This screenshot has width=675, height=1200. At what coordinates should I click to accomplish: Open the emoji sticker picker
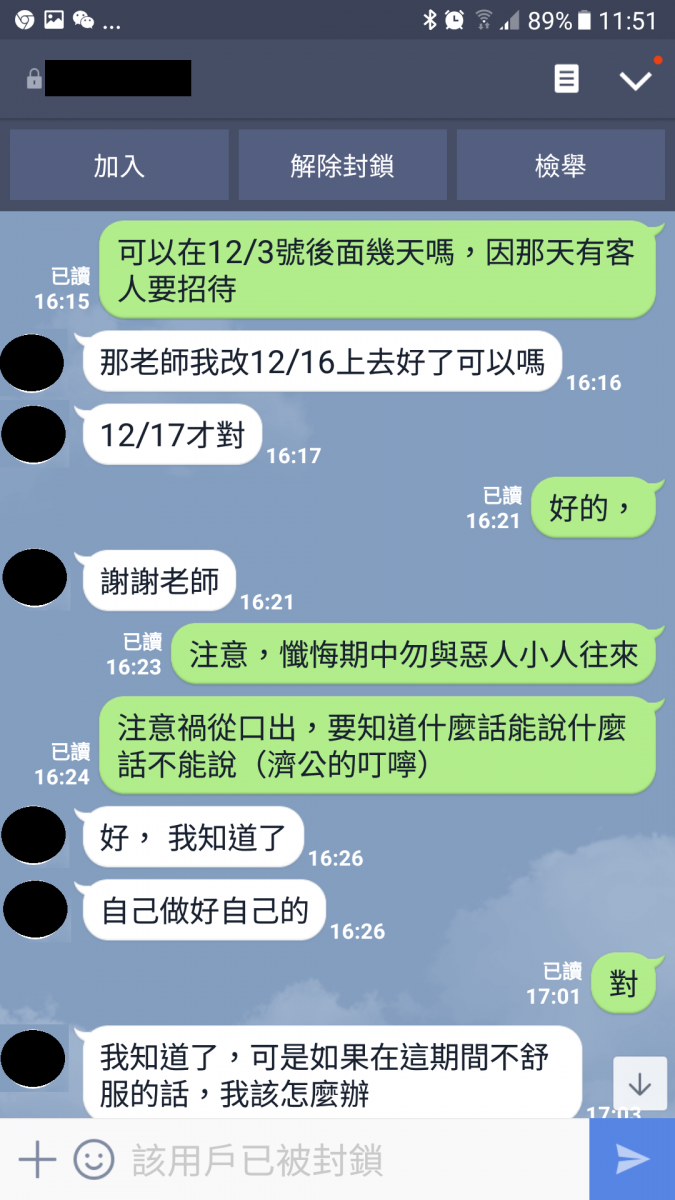[94, 1160]
